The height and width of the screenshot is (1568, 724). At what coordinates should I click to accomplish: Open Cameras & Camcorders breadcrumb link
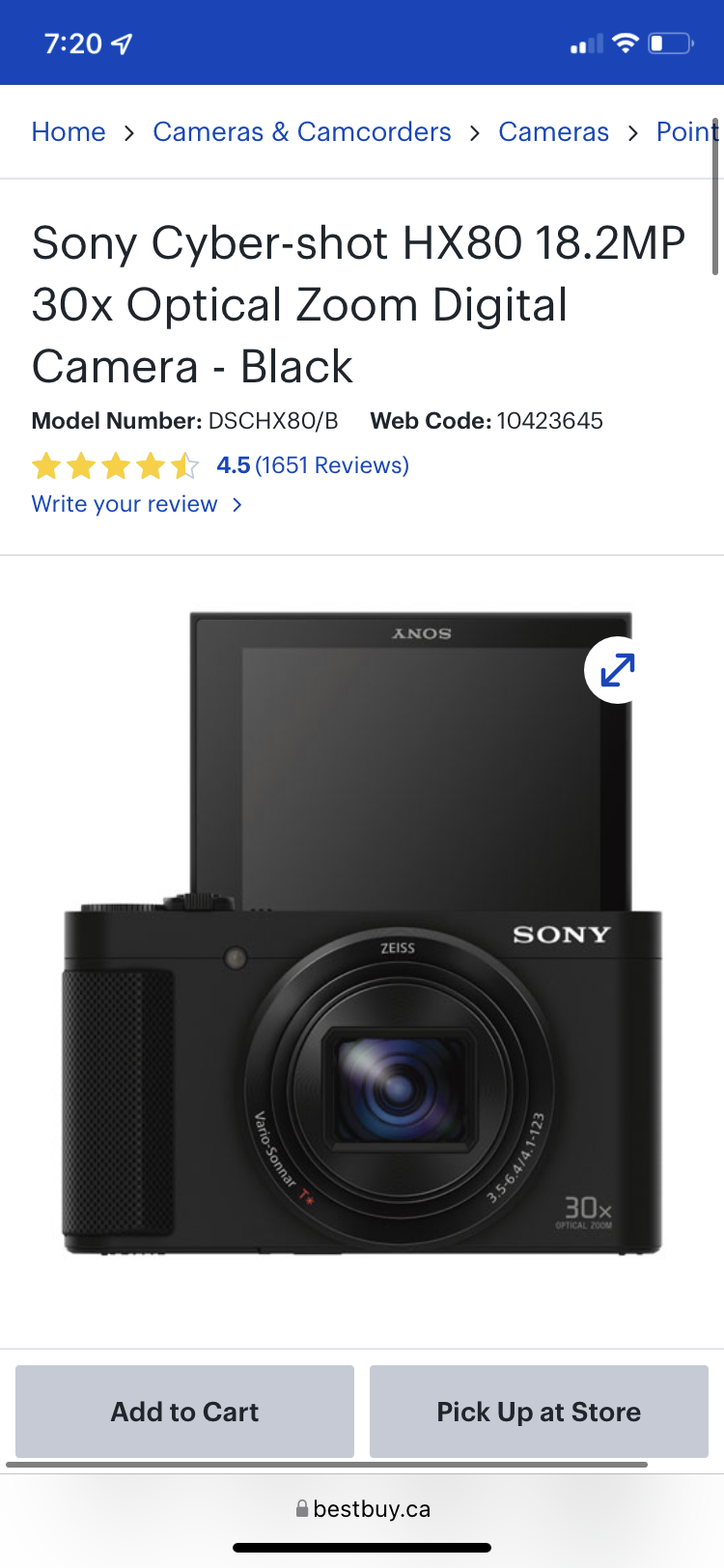click(x=302, y=131)
